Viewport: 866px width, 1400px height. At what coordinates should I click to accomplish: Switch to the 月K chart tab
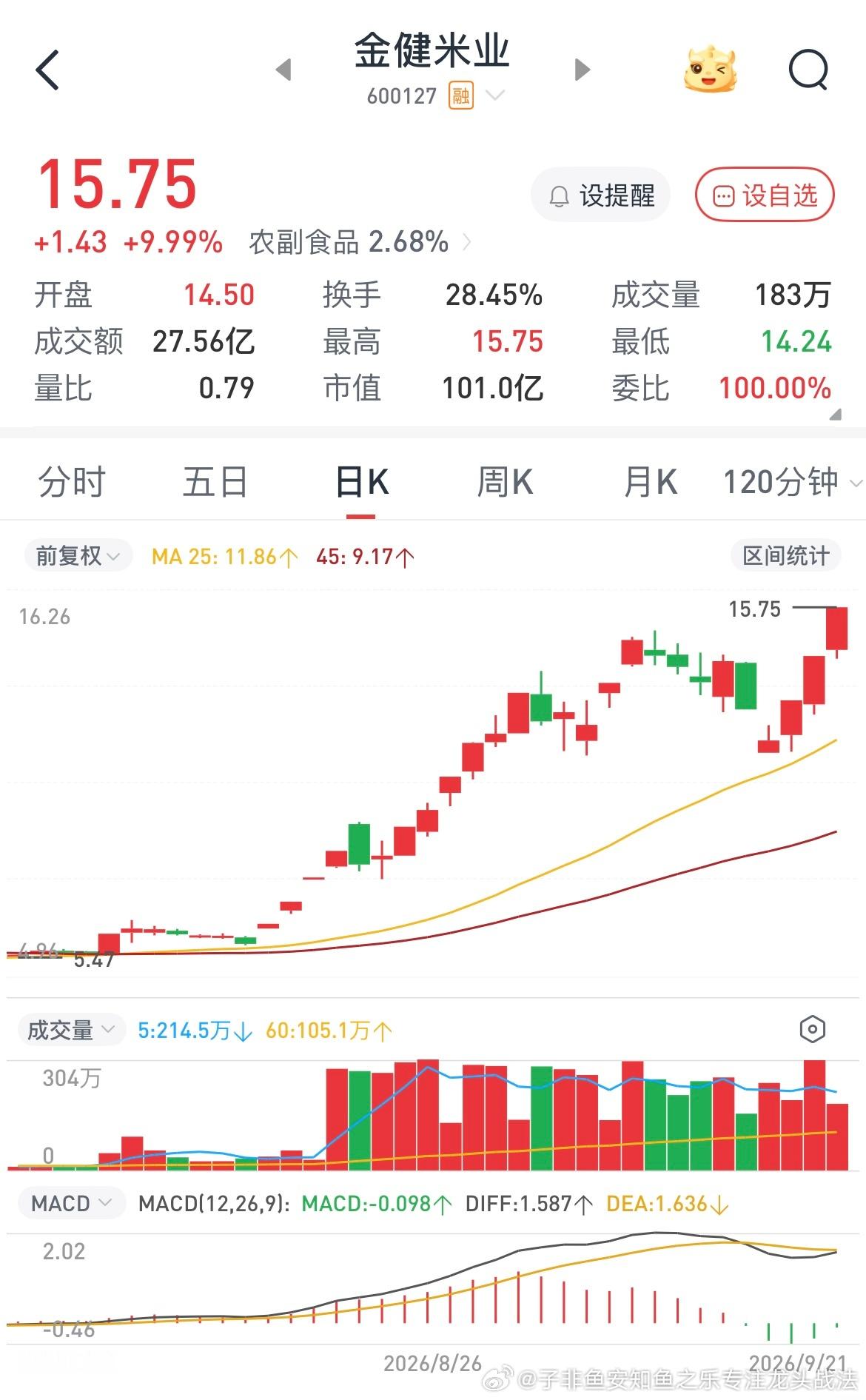point(650,482)
